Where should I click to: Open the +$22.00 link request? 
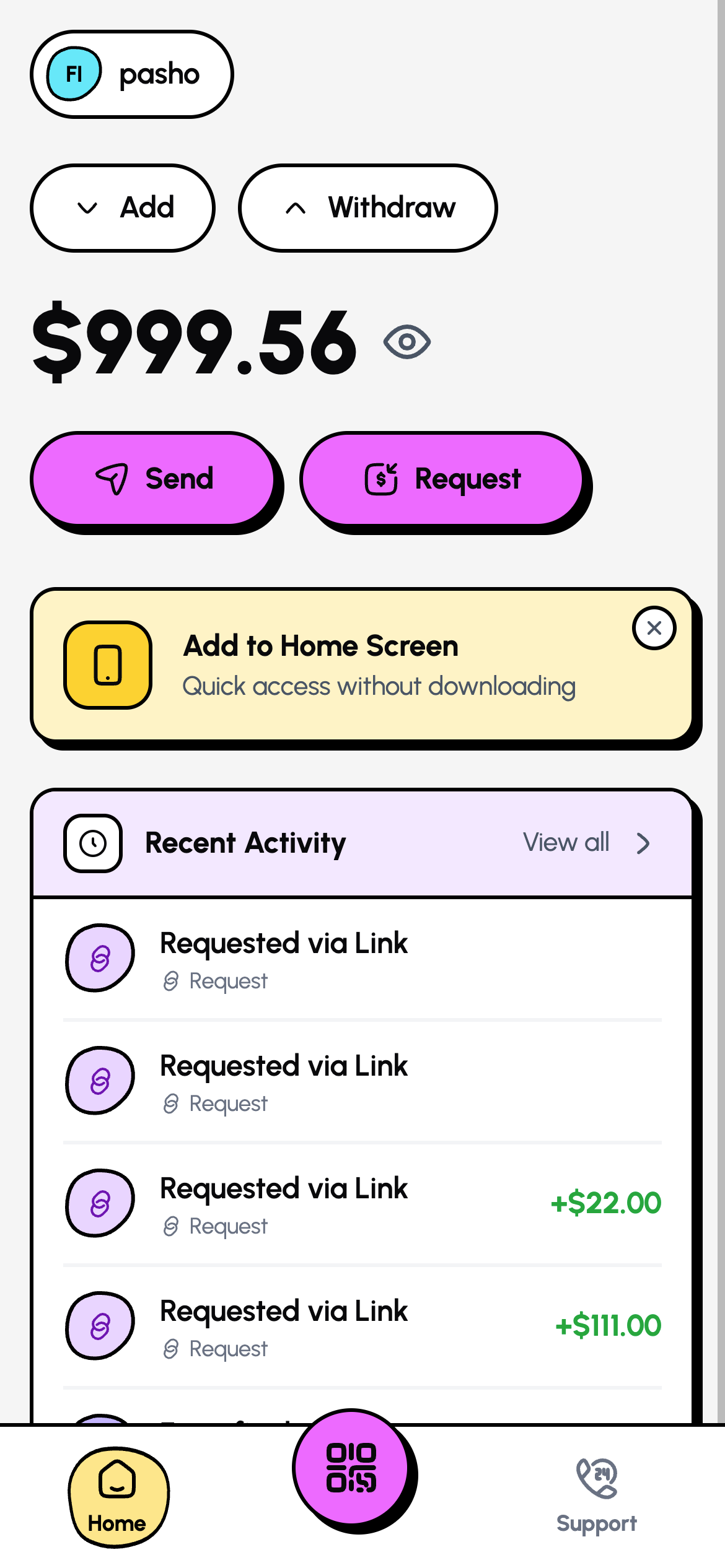pos(362,1204)
